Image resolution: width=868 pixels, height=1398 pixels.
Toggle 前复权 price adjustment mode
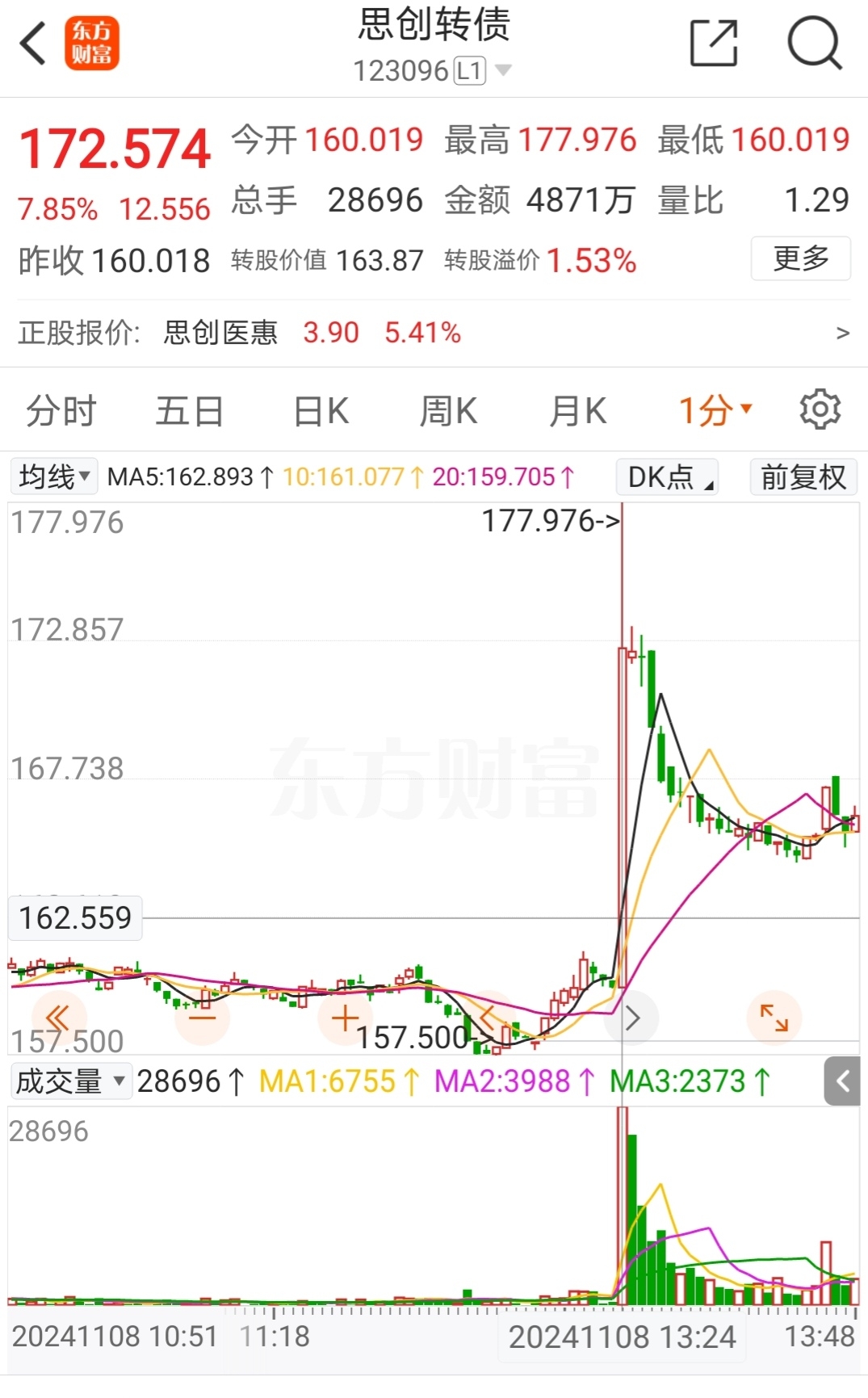pos(803,477)
